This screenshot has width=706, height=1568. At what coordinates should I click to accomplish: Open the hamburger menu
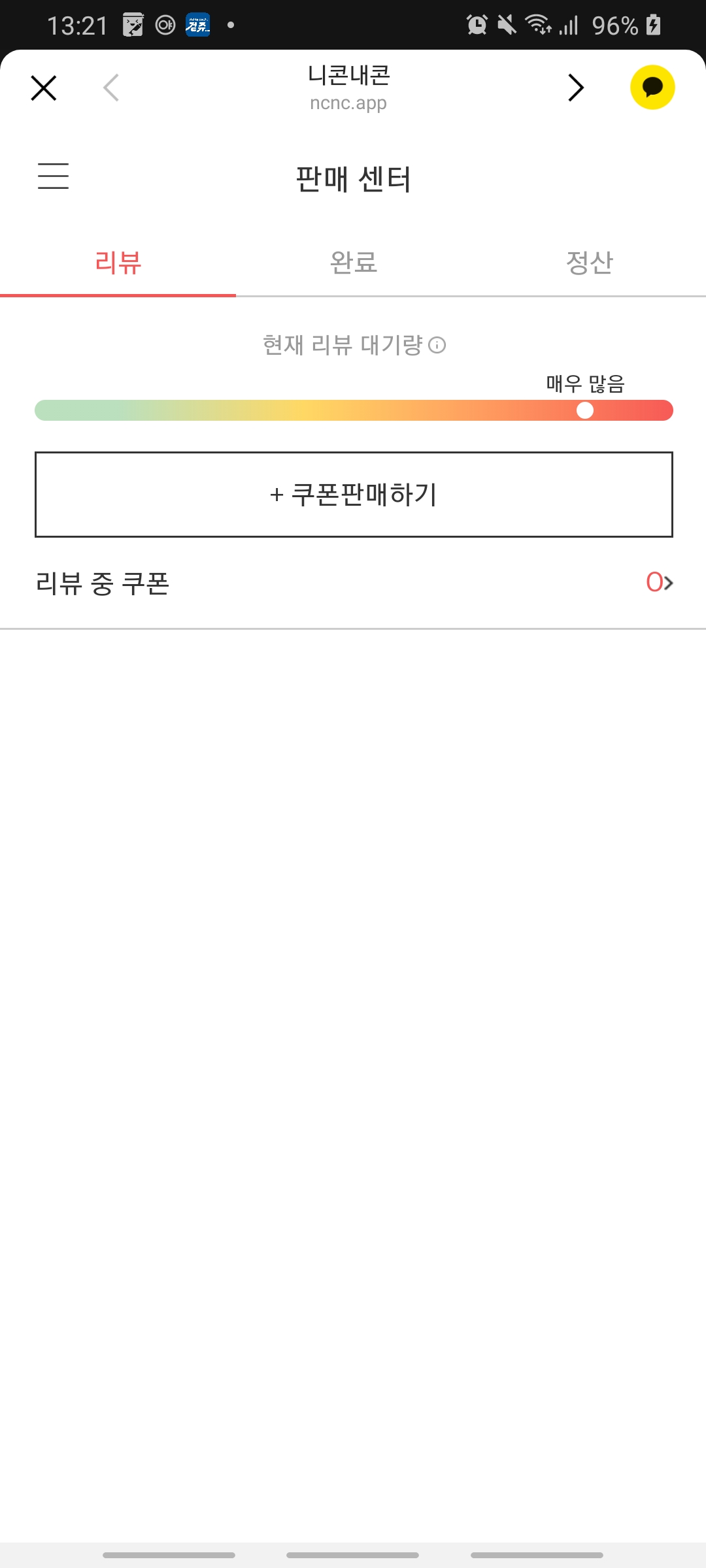(53, 176)
